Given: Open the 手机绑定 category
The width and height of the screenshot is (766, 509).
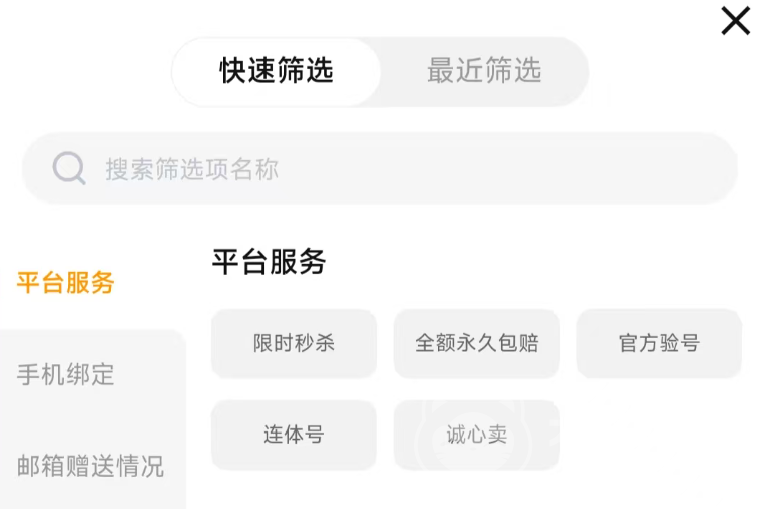Looking at the screenshot, I should click(x=66, y=375).
